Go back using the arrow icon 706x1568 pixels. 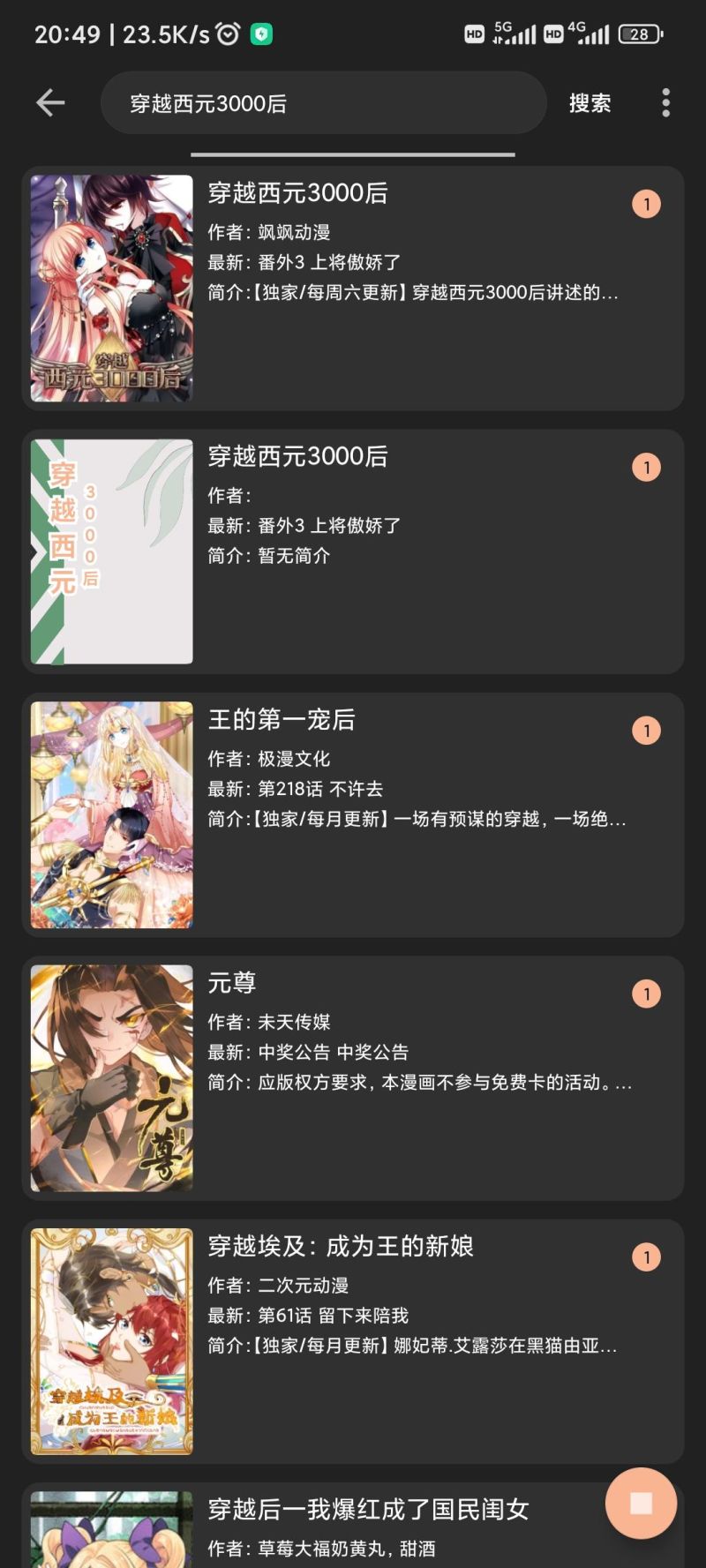[50, 103]
